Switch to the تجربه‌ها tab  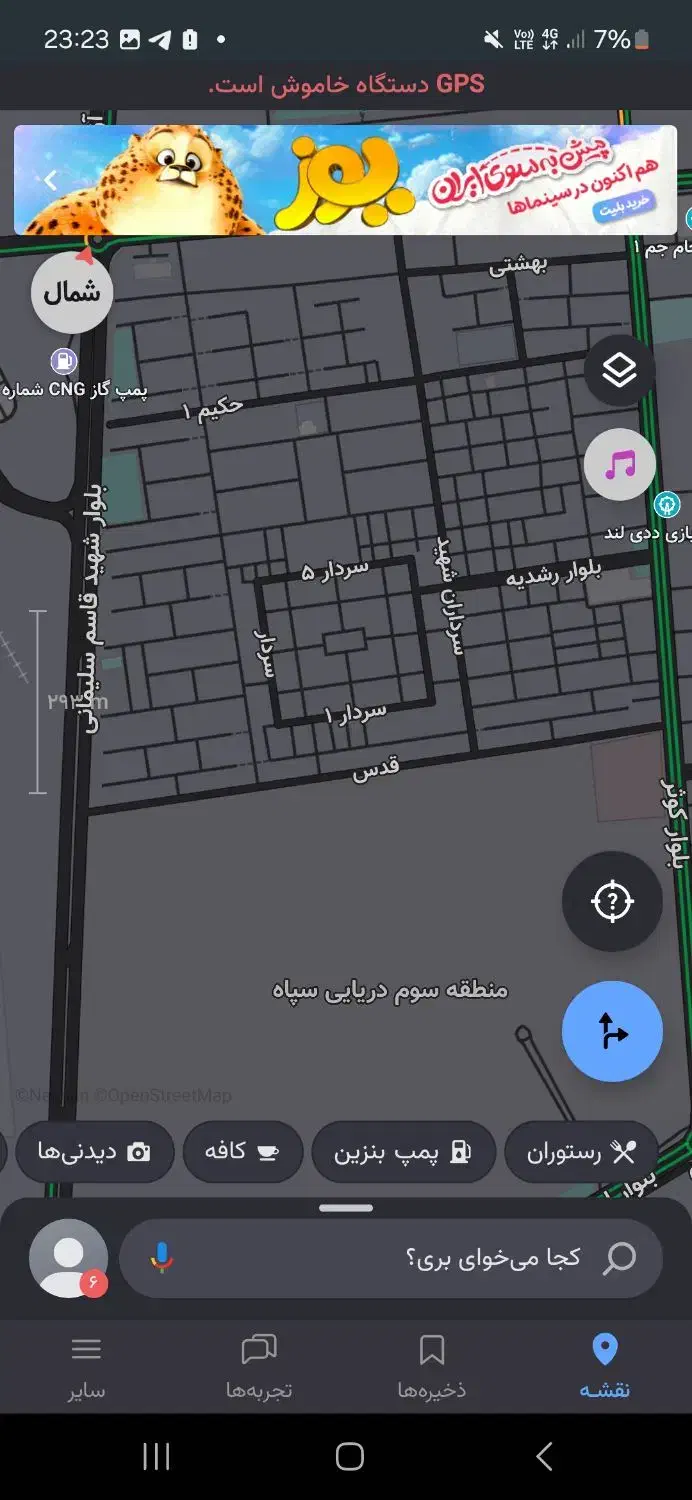(x=259, y=1366)
